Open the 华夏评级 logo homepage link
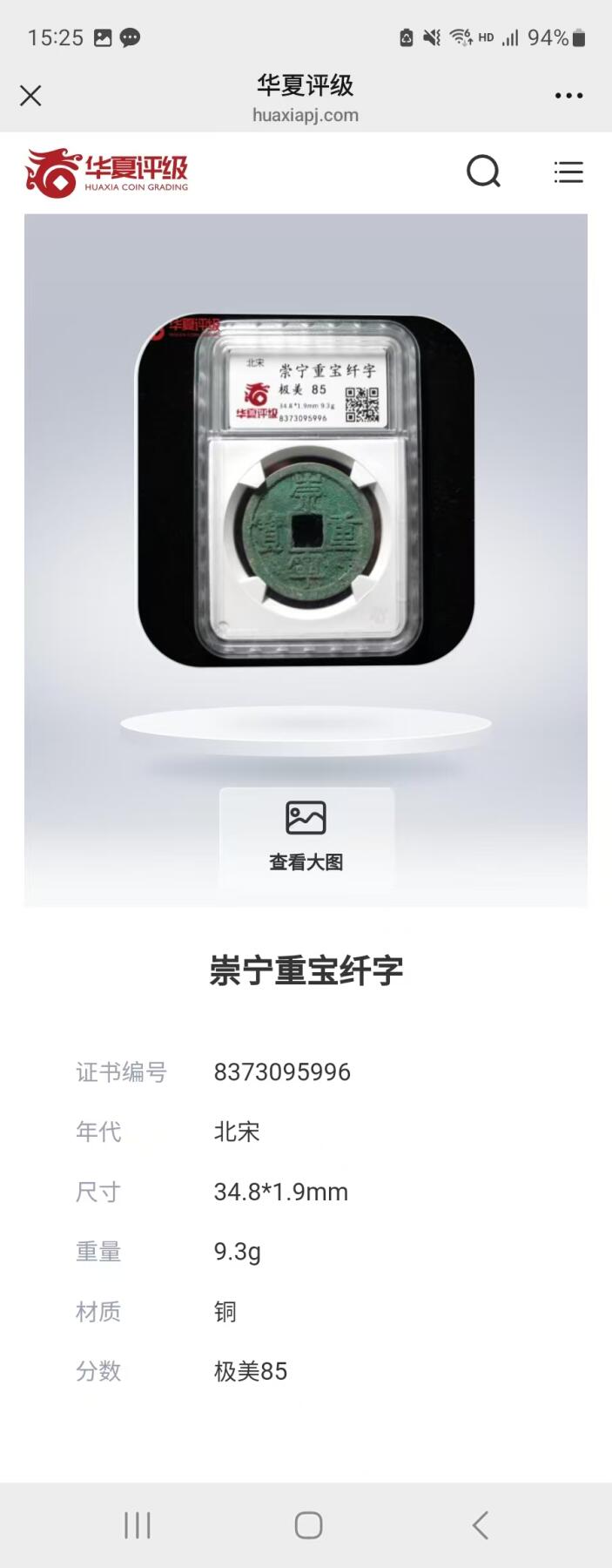 pos(107,172)
